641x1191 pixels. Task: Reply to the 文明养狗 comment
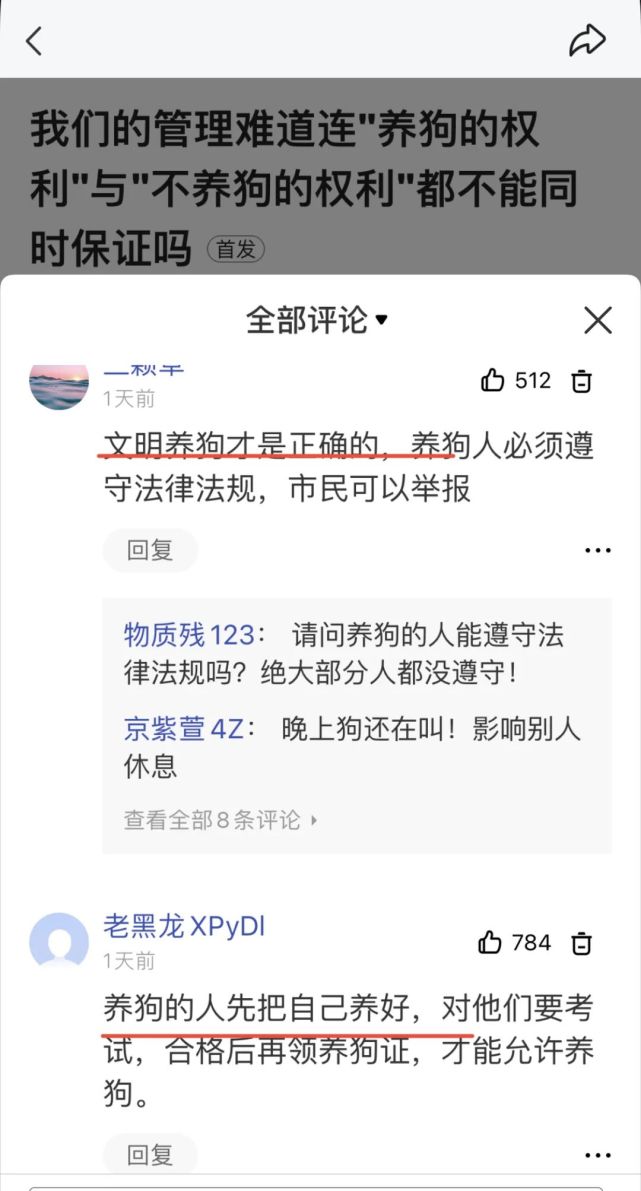click(150, 550)
